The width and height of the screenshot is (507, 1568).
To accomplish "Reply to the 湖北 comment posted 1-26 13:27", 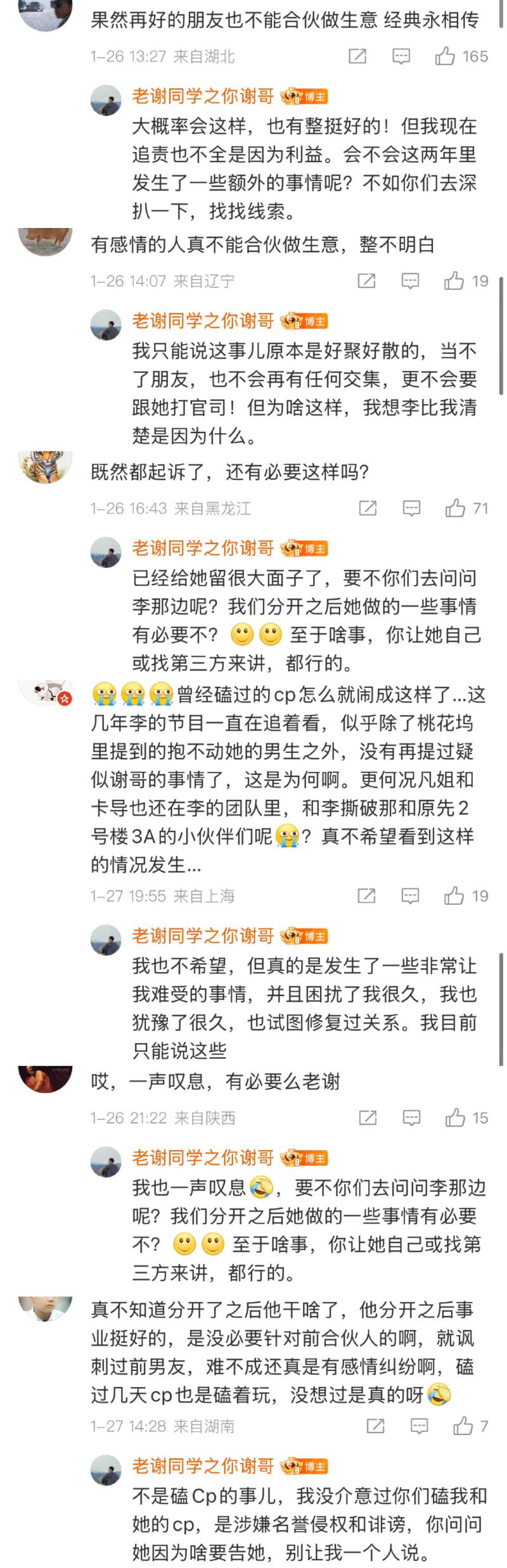I will pos(401,56).
